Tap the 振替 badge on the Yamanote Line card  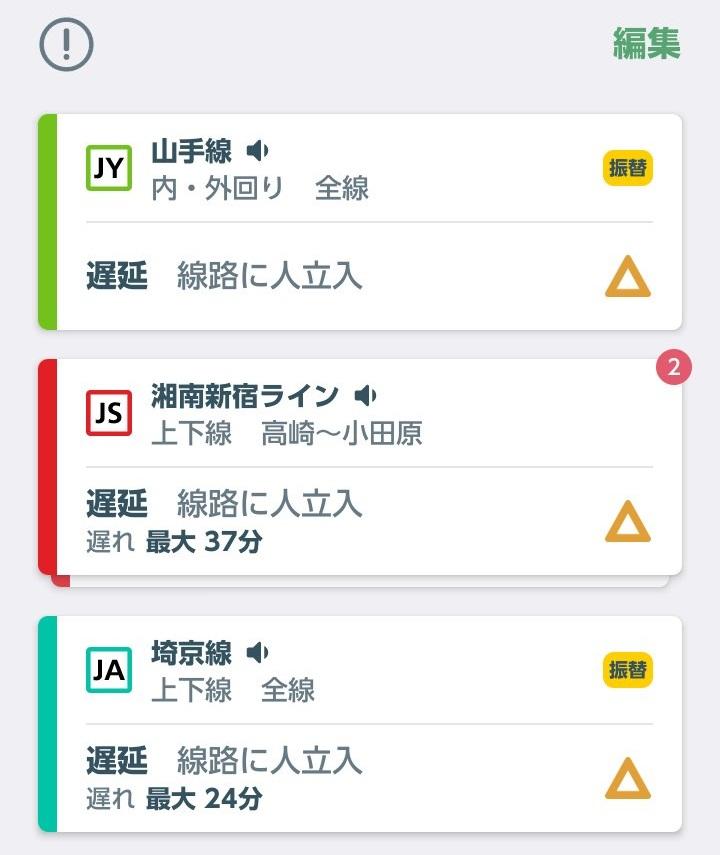click(626, 169)
